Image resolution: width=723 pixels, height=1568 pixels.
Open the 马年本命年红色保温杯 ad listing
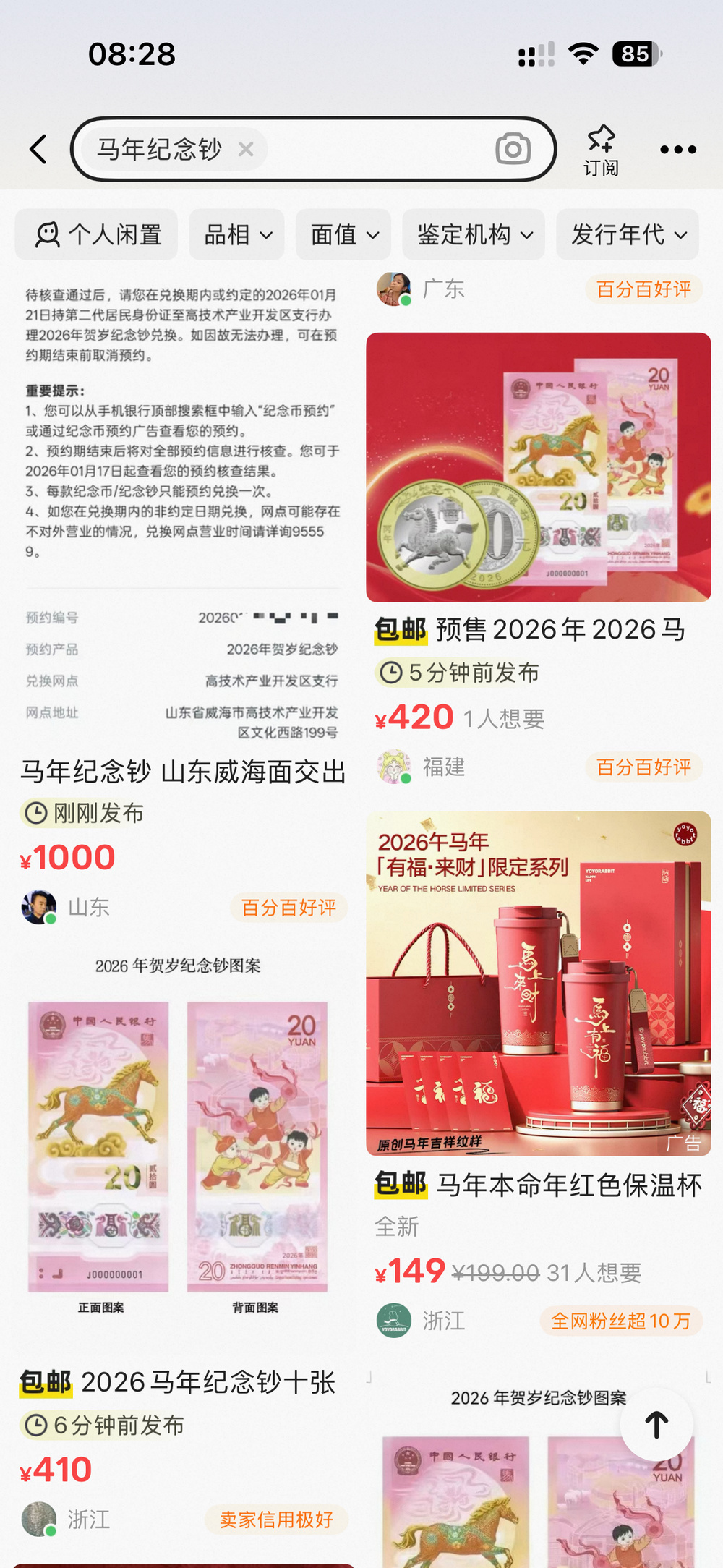coord(538,1185)
